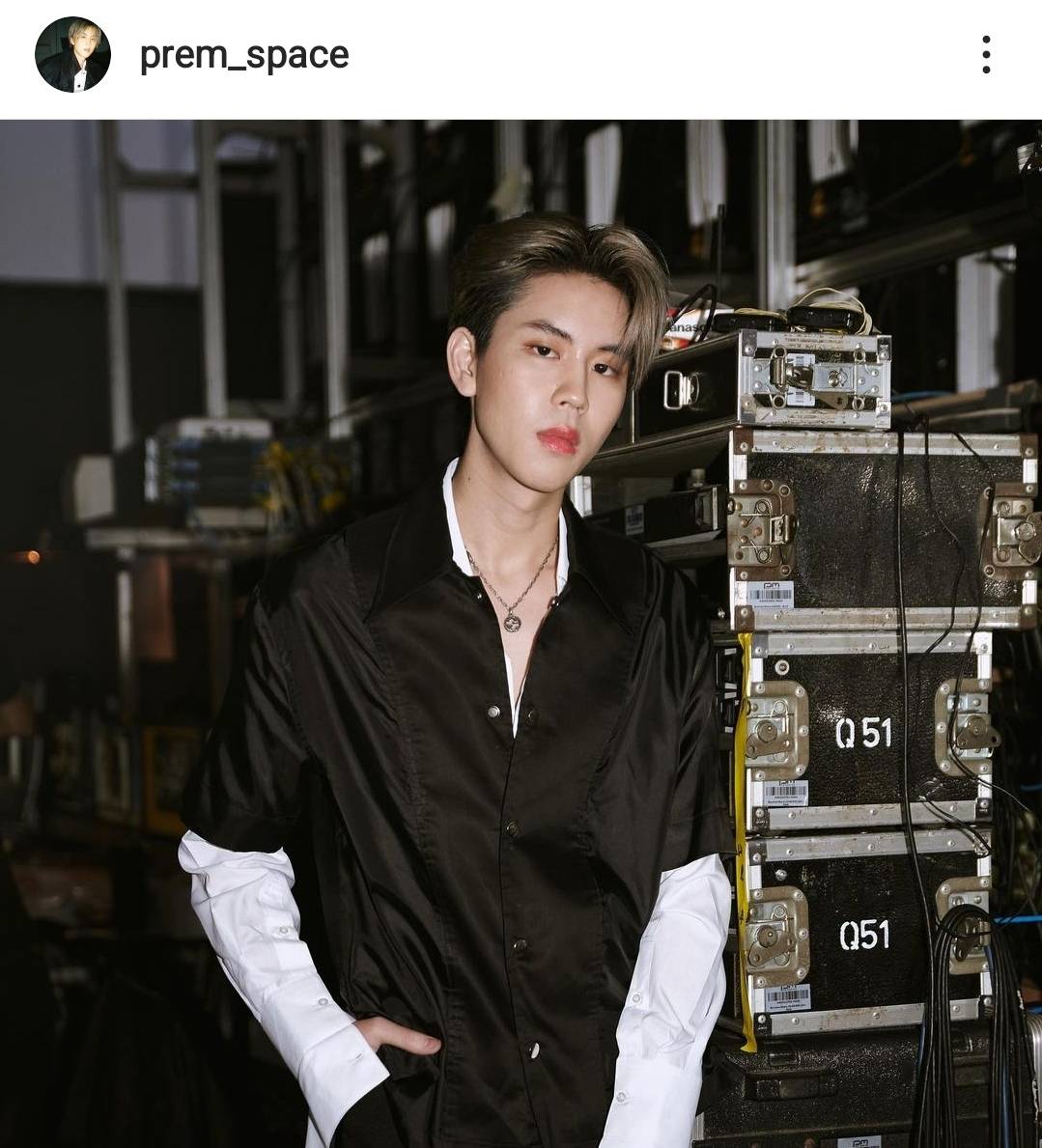Open the prem_space username link

[x=243, y=55]
